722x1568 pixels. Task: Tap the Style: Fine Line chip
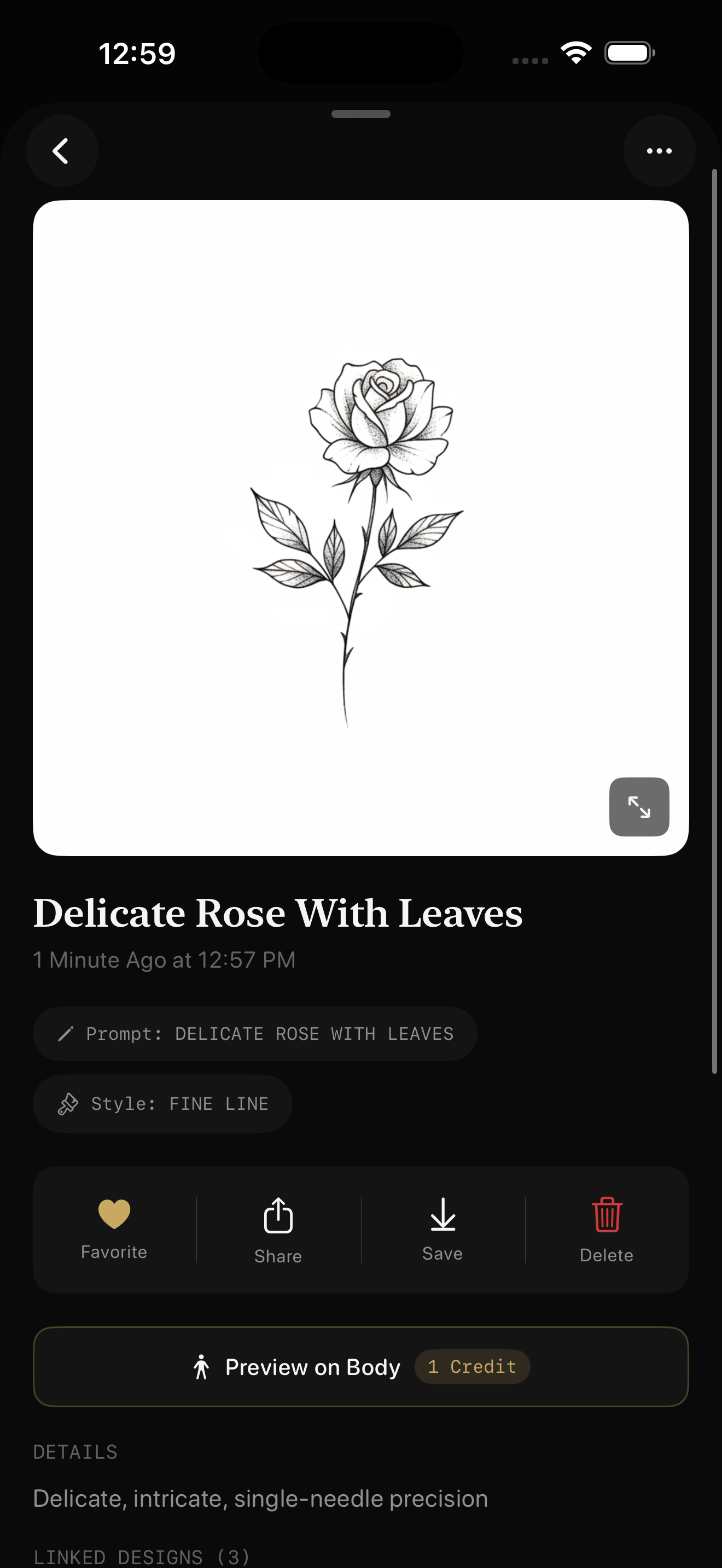(162, 1104)
